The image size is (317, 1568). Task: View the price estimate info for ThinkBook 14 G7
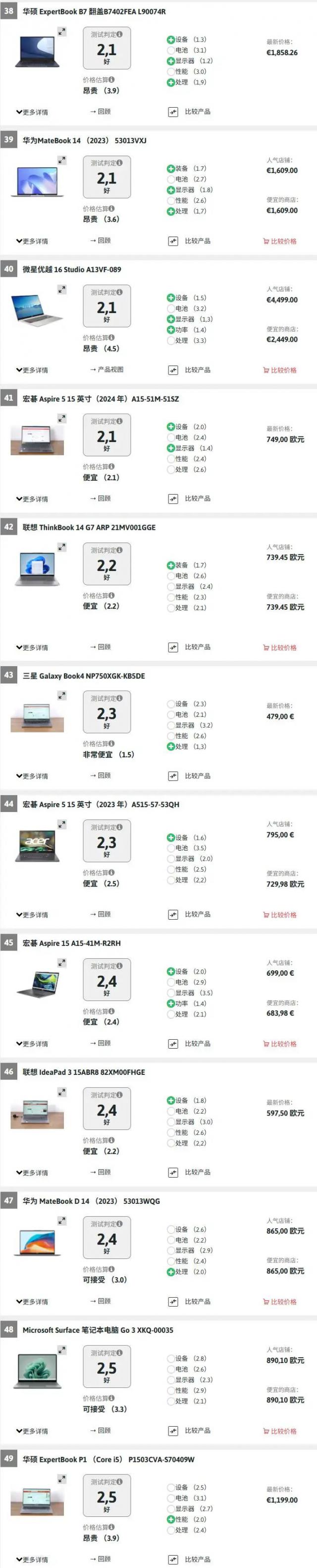[x=112, y=596]
